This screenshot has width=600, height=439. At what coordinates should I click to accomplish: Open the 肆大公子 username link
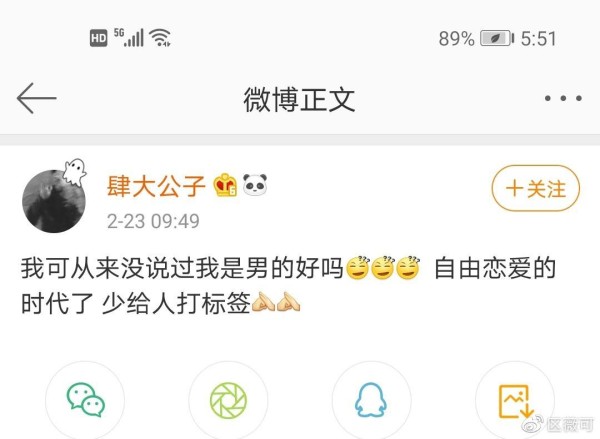154,186
